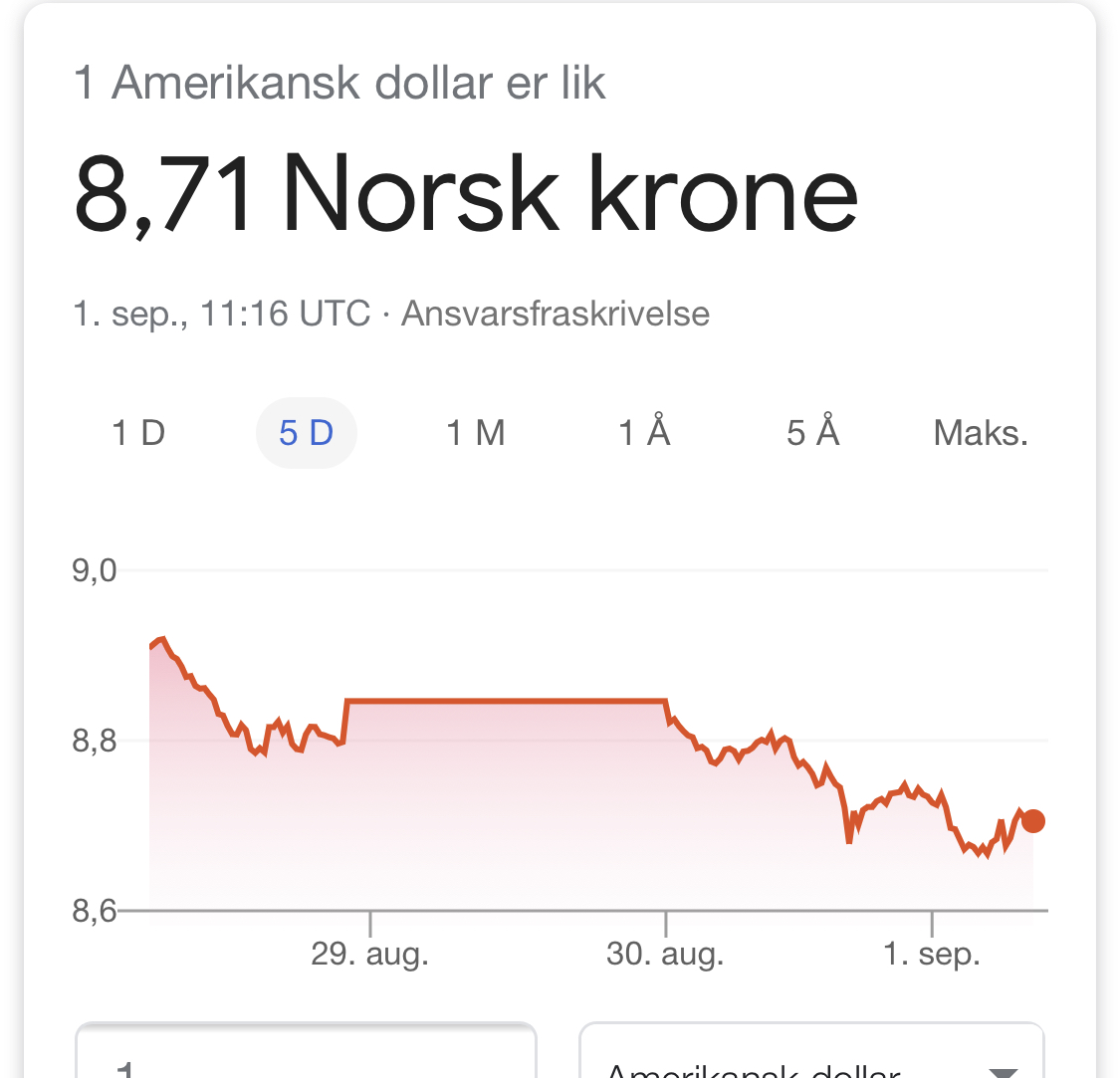Show the Maks. time range
The image size is (1120, 1078).
click(x=980, y=434)
